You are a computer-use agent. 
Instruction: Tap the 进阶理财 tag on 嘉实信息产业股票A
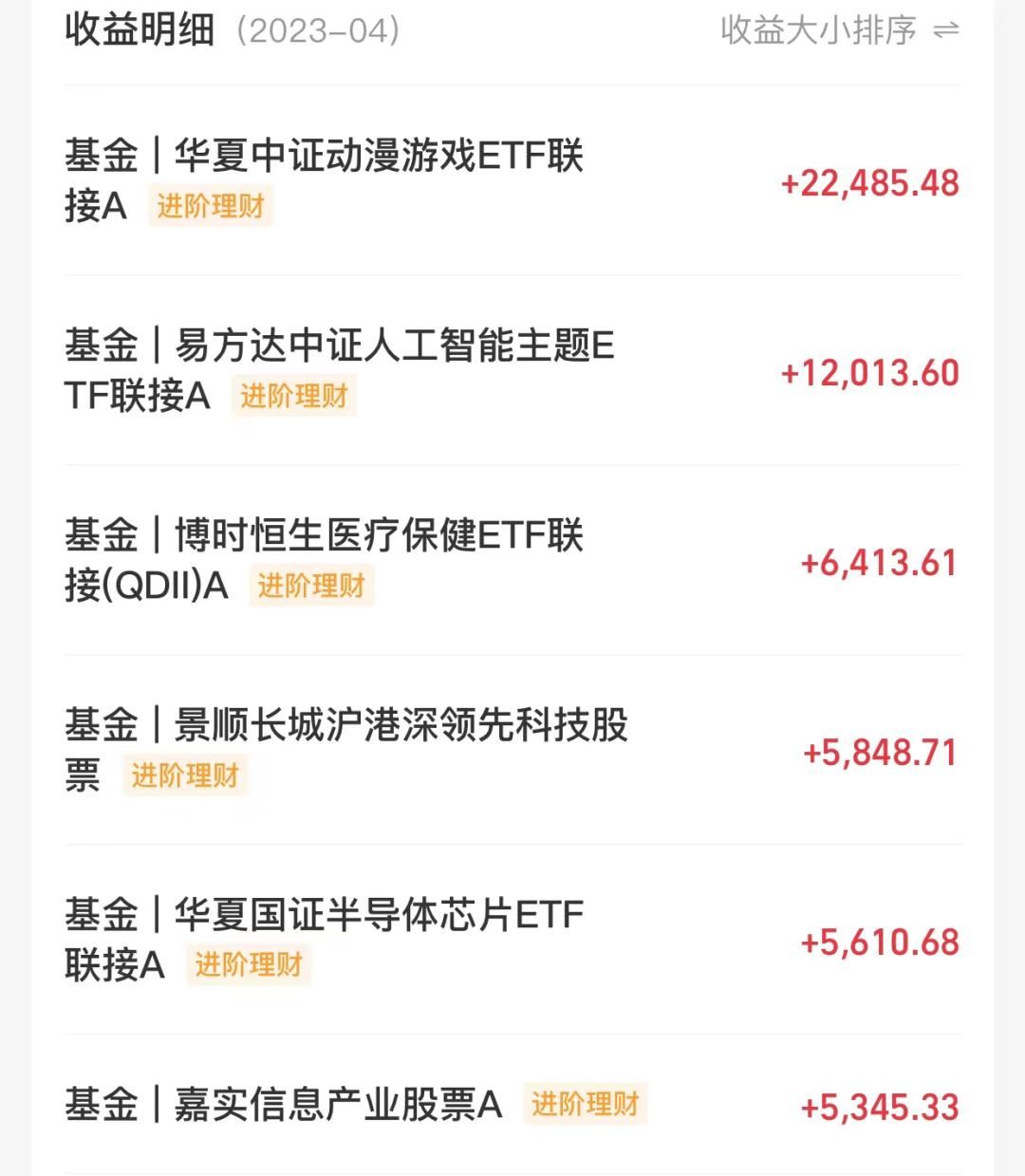587,1104
